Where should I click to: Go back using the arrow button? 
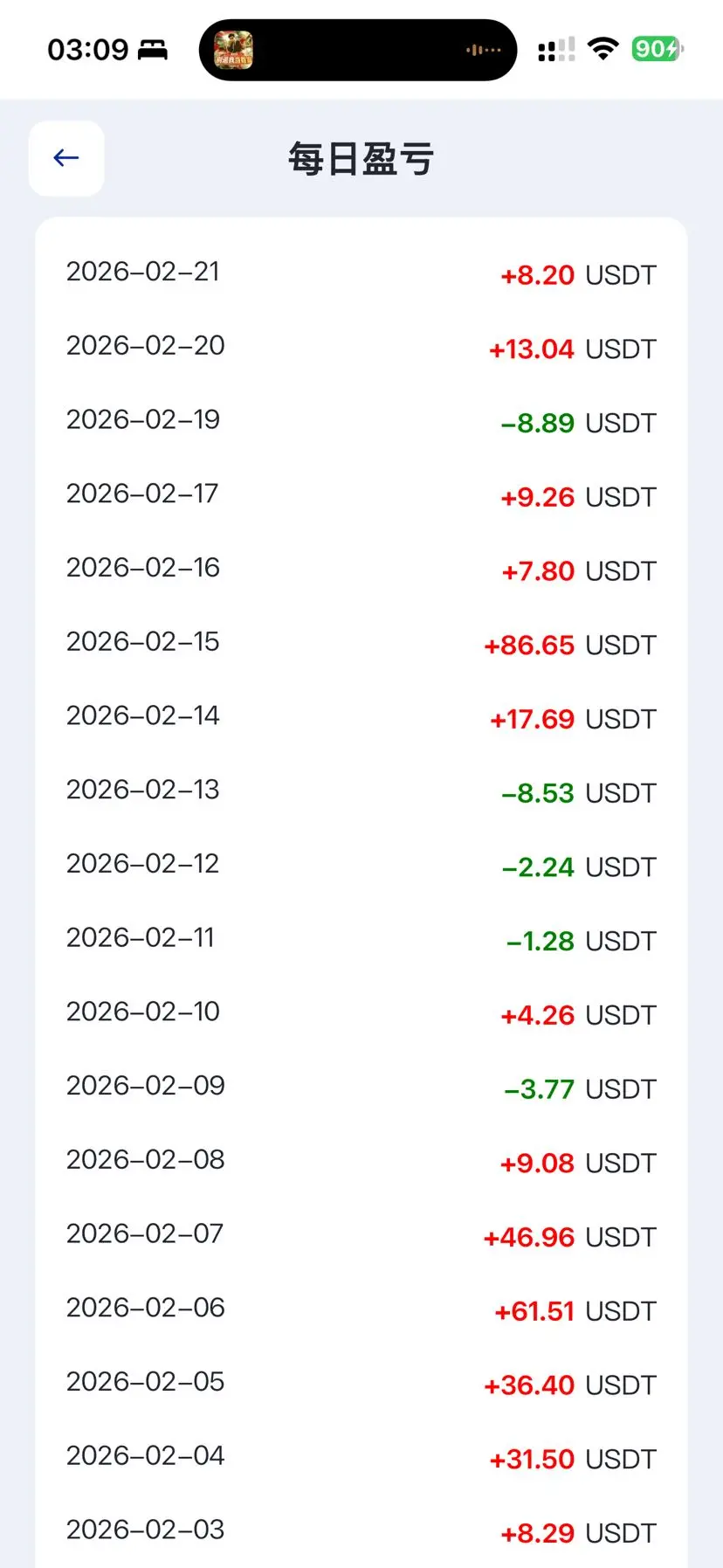[x=66, y=158]
